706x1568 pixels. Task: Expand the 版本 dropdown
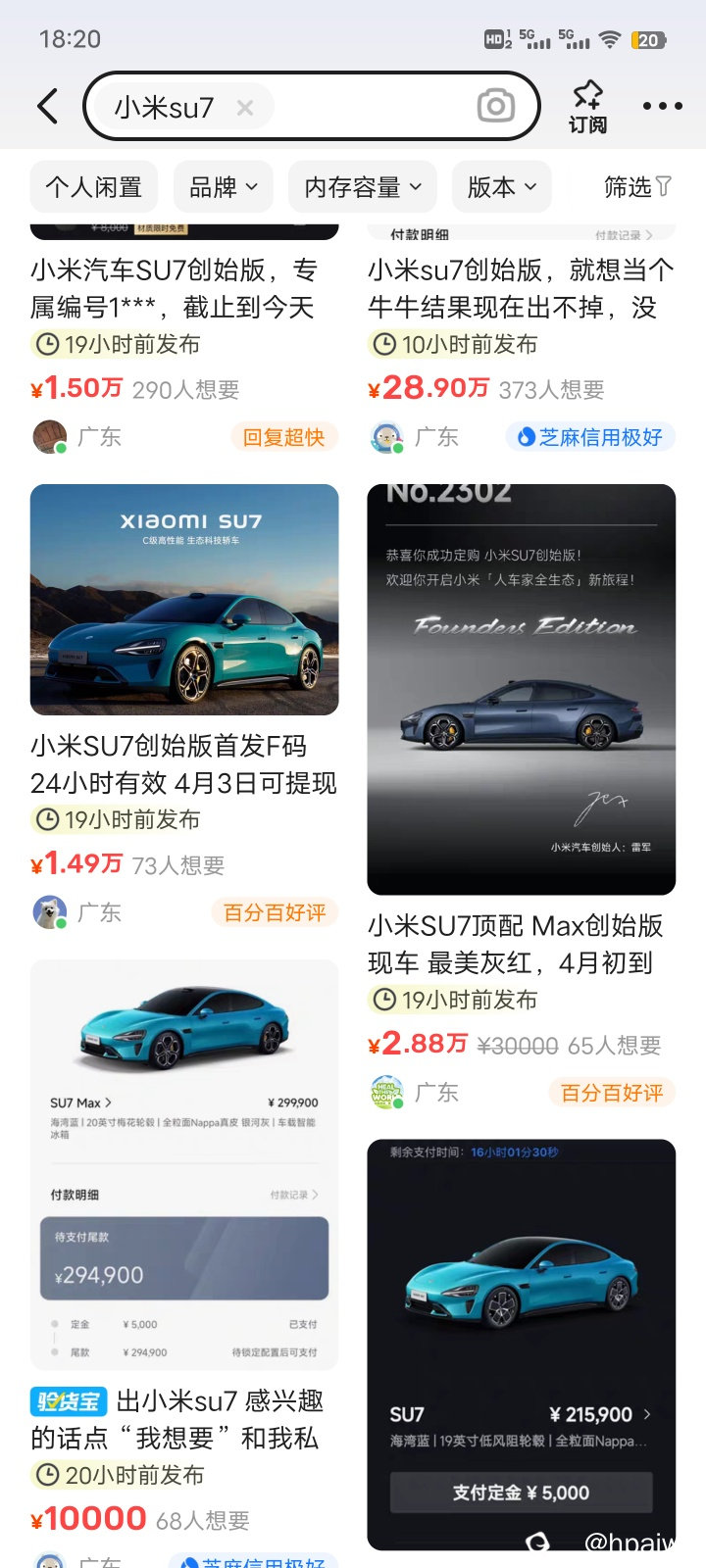(502, 187)
